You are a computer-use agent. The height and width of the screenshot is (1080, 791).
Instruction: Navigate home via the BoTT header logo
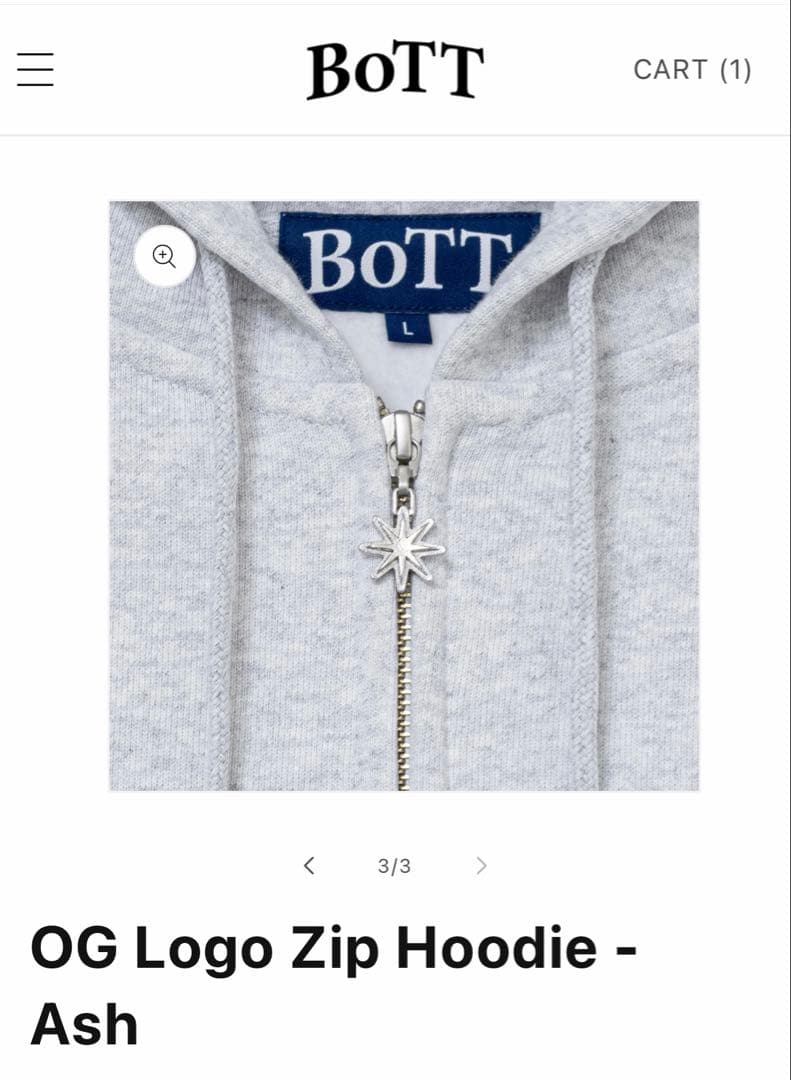coord(395,70)
